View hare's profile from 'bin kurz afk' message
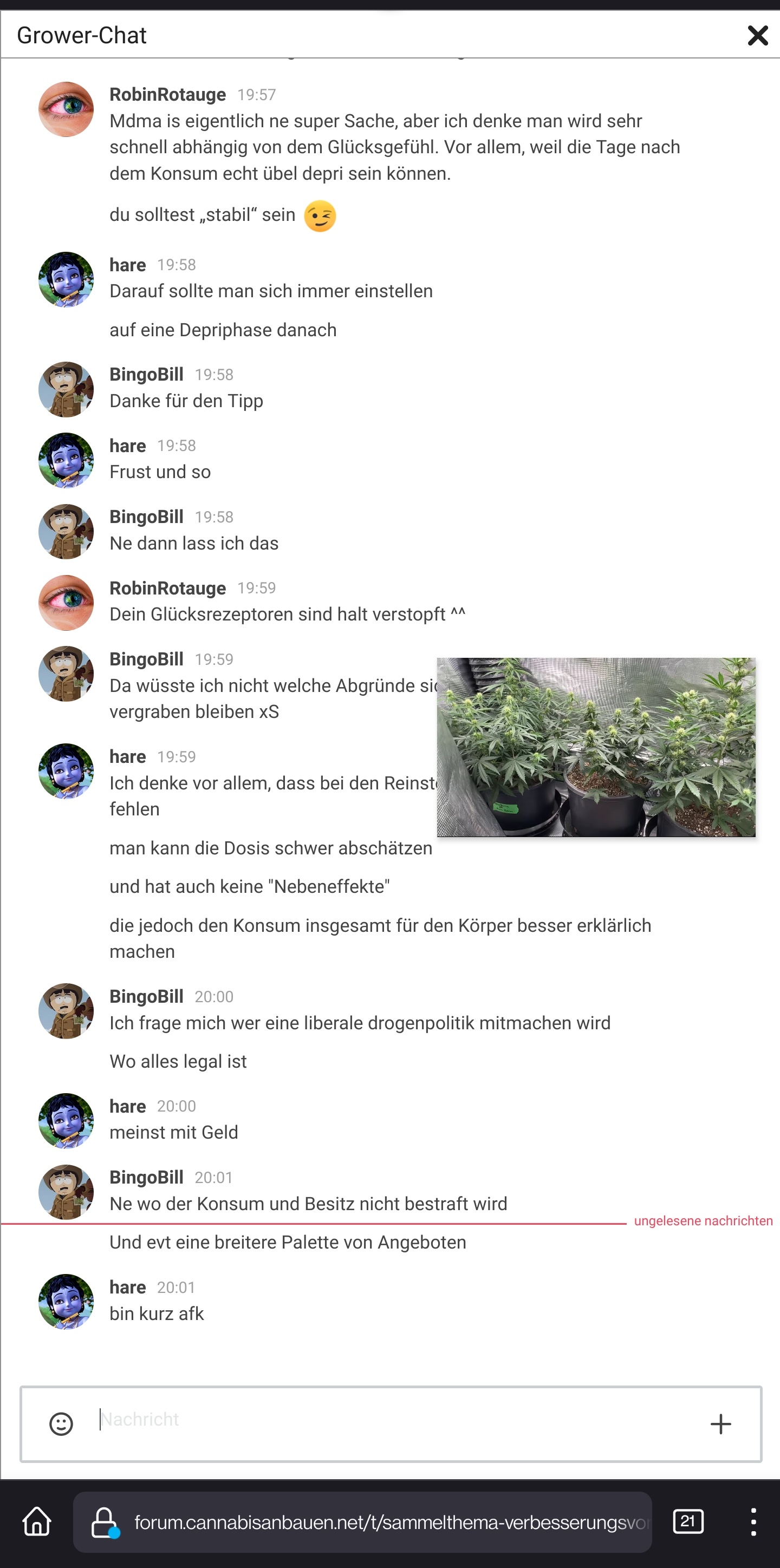This screenshot has width=780, height=1568. 127,1287
